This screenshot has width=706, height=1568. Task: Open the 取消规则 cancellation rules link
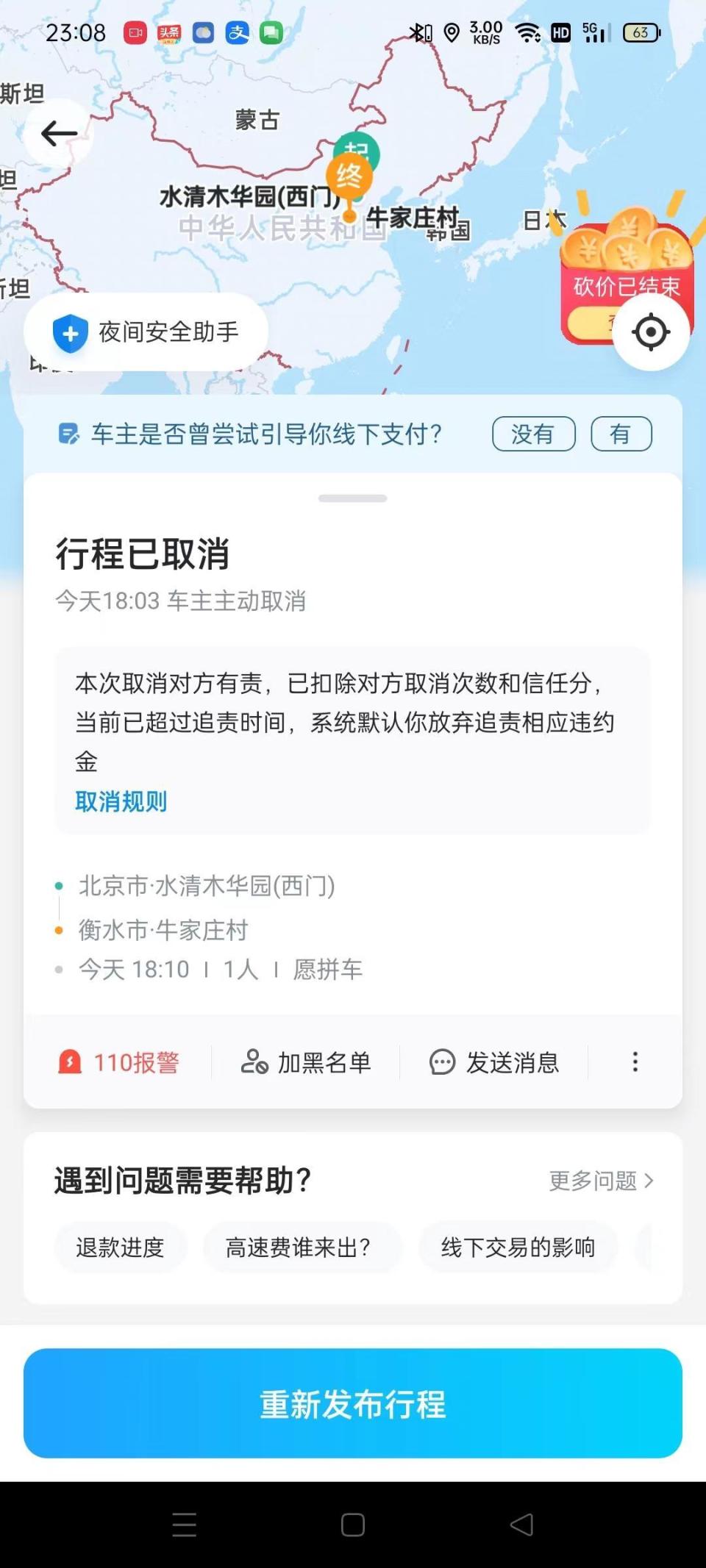click(x=121, y=801)
